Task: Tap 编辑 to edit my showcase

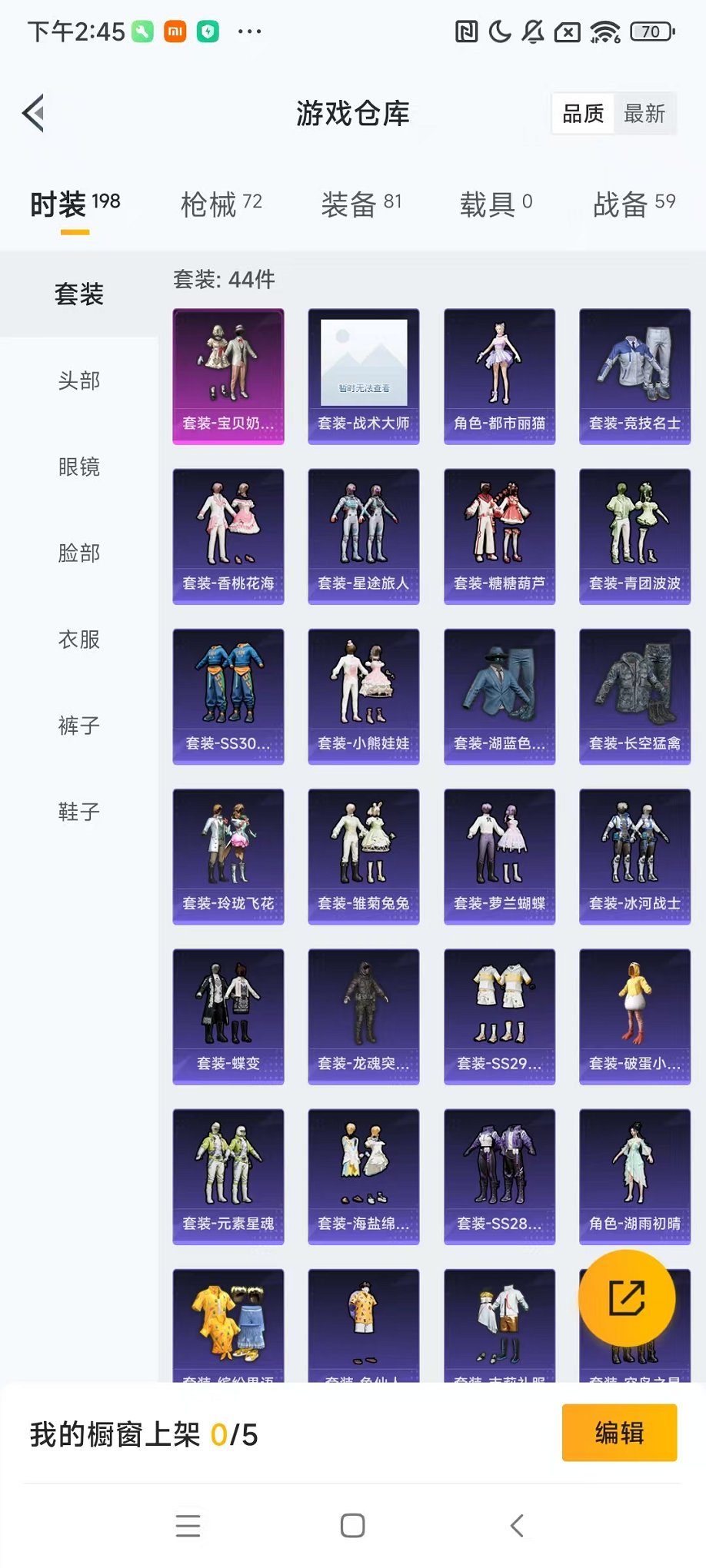Action: (619, 1433)
